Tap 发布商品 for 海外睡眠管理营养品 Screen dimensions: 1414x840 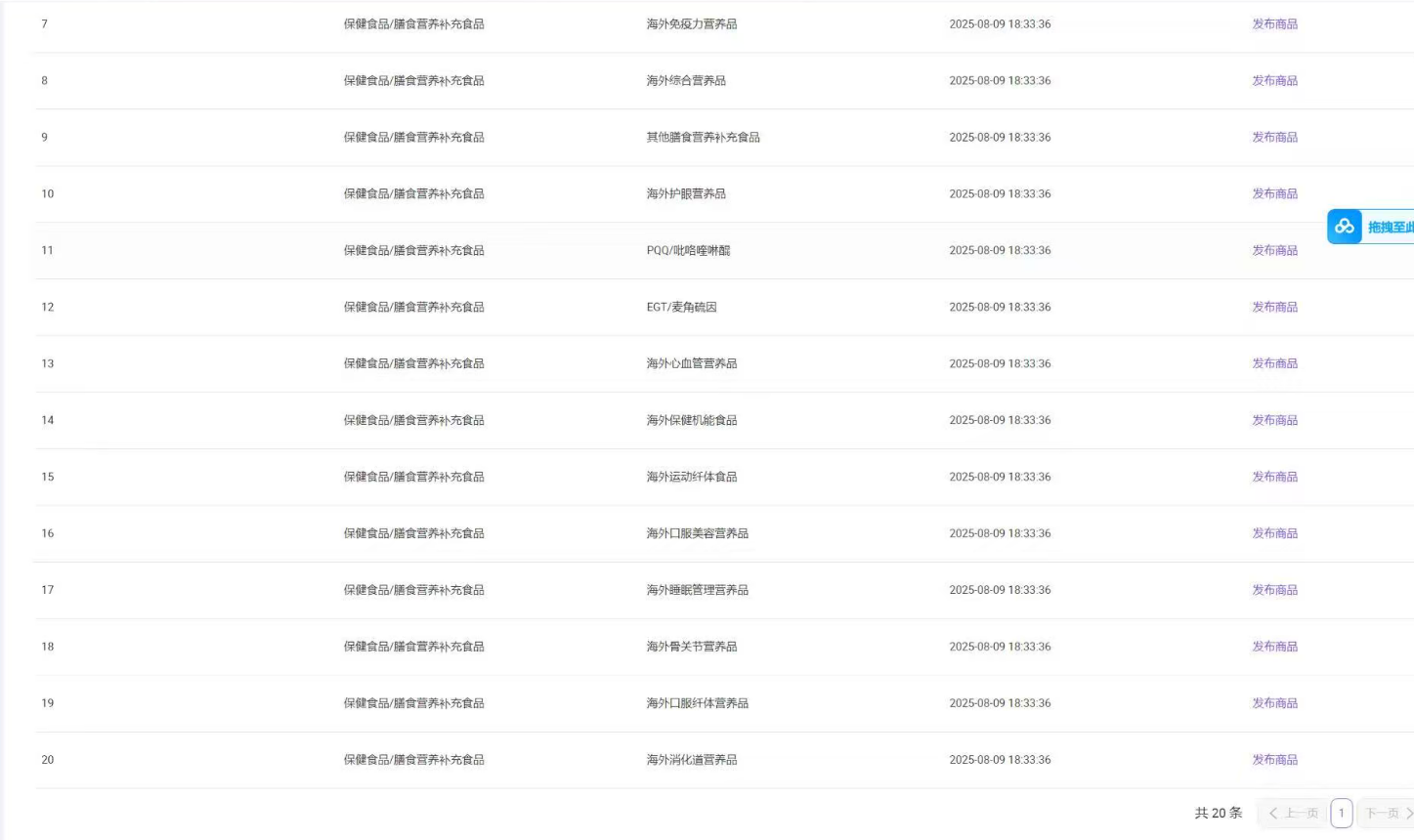[1274, 590]
